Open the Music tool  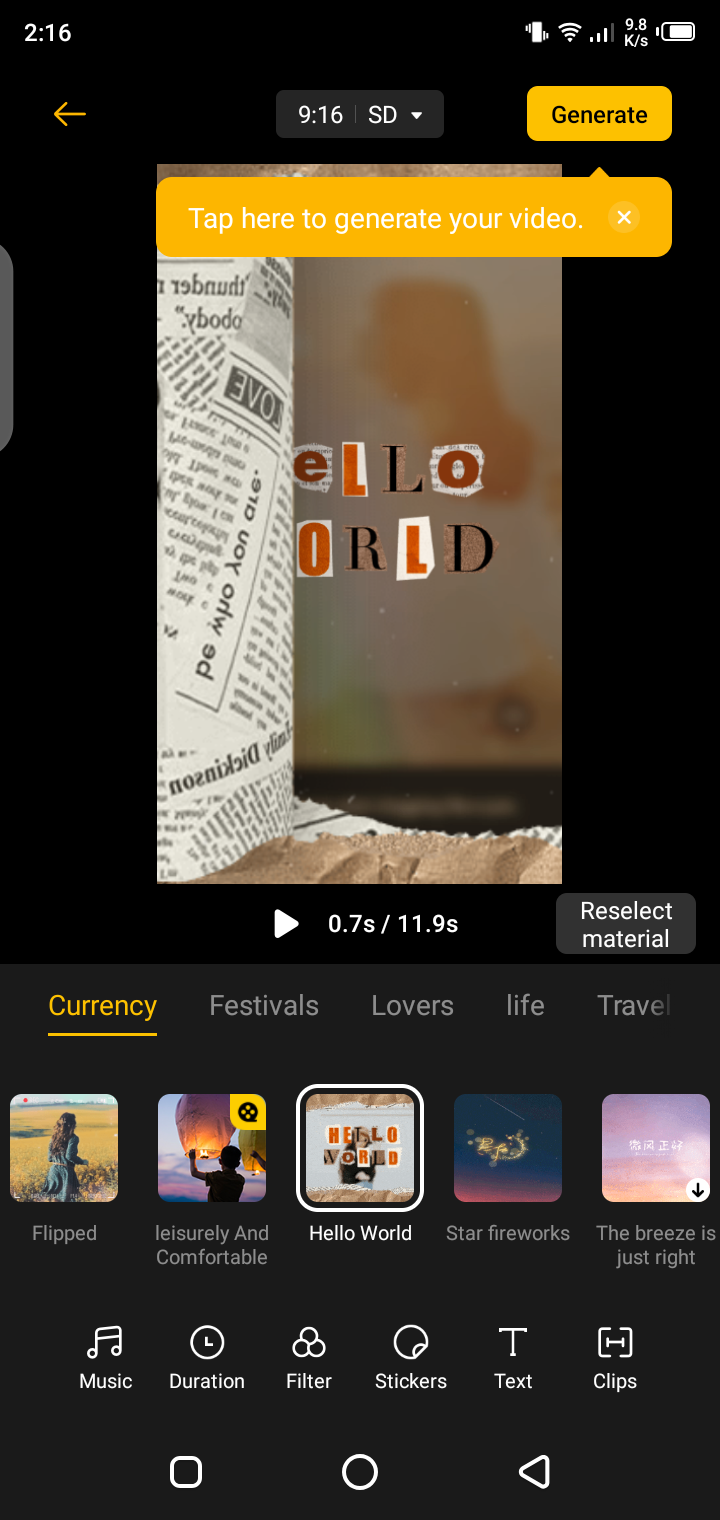click(x=105, y=1357)
